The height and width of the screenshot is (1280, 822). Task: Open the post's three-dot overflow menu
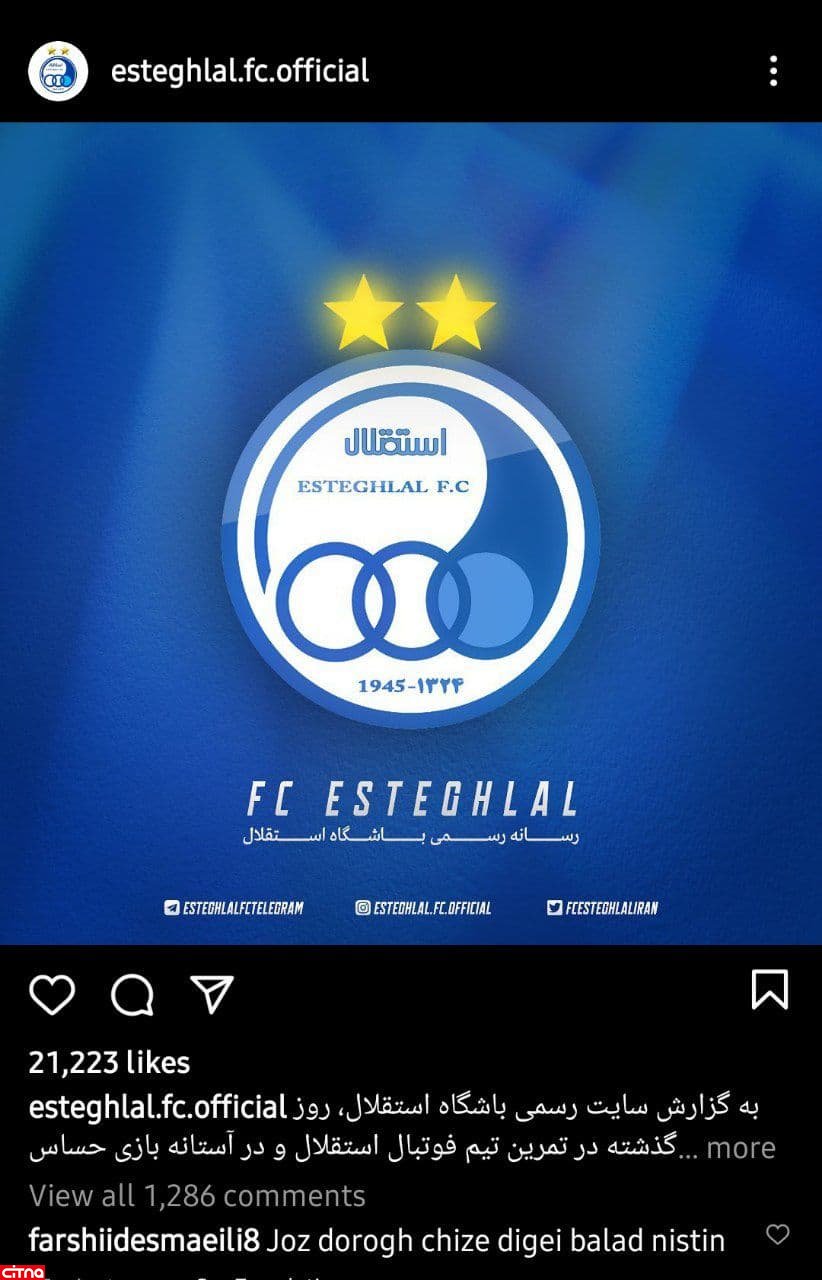[773, 71]
